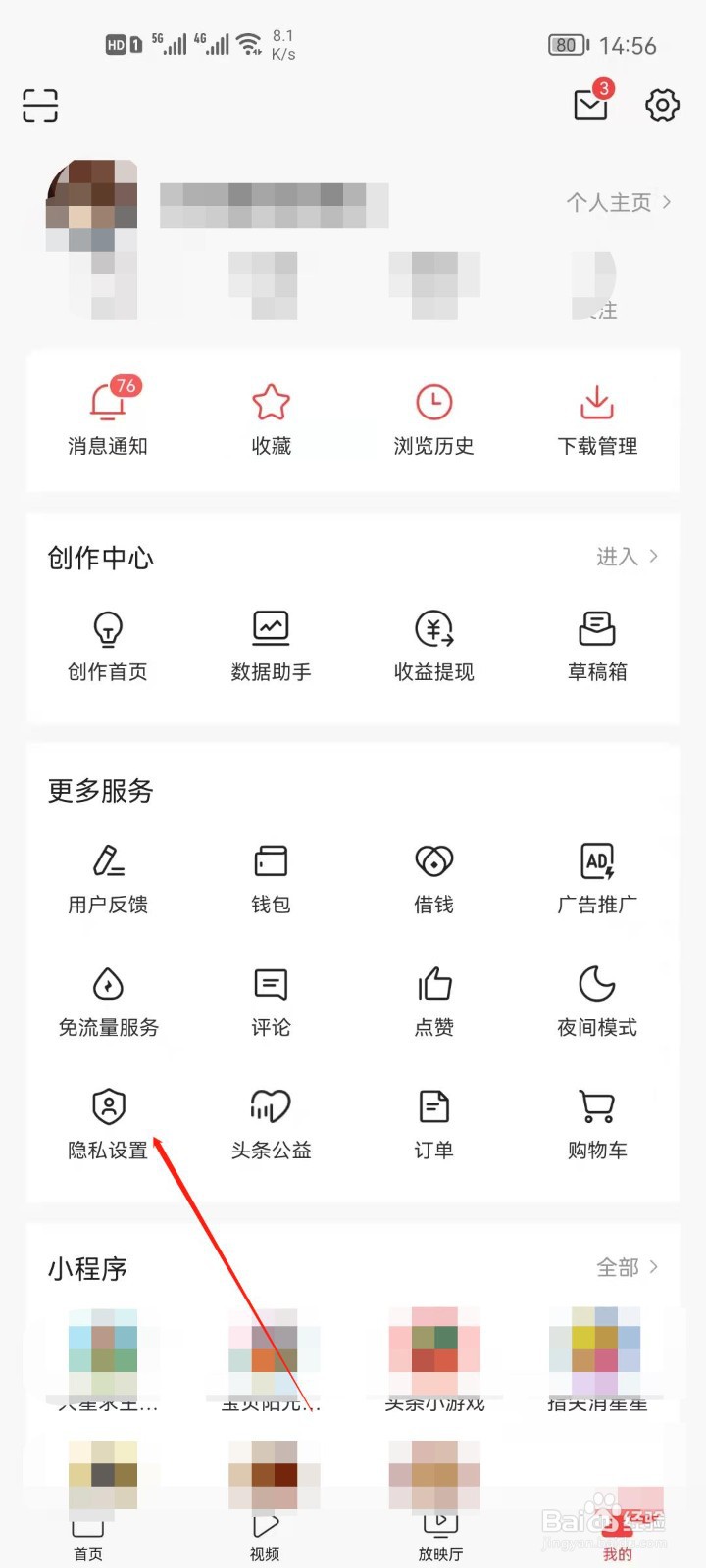Image resolution: width=706 pixels, height=1568 pixels.
Task: Open 收藏 favorites
Action: tap(271, 418)
